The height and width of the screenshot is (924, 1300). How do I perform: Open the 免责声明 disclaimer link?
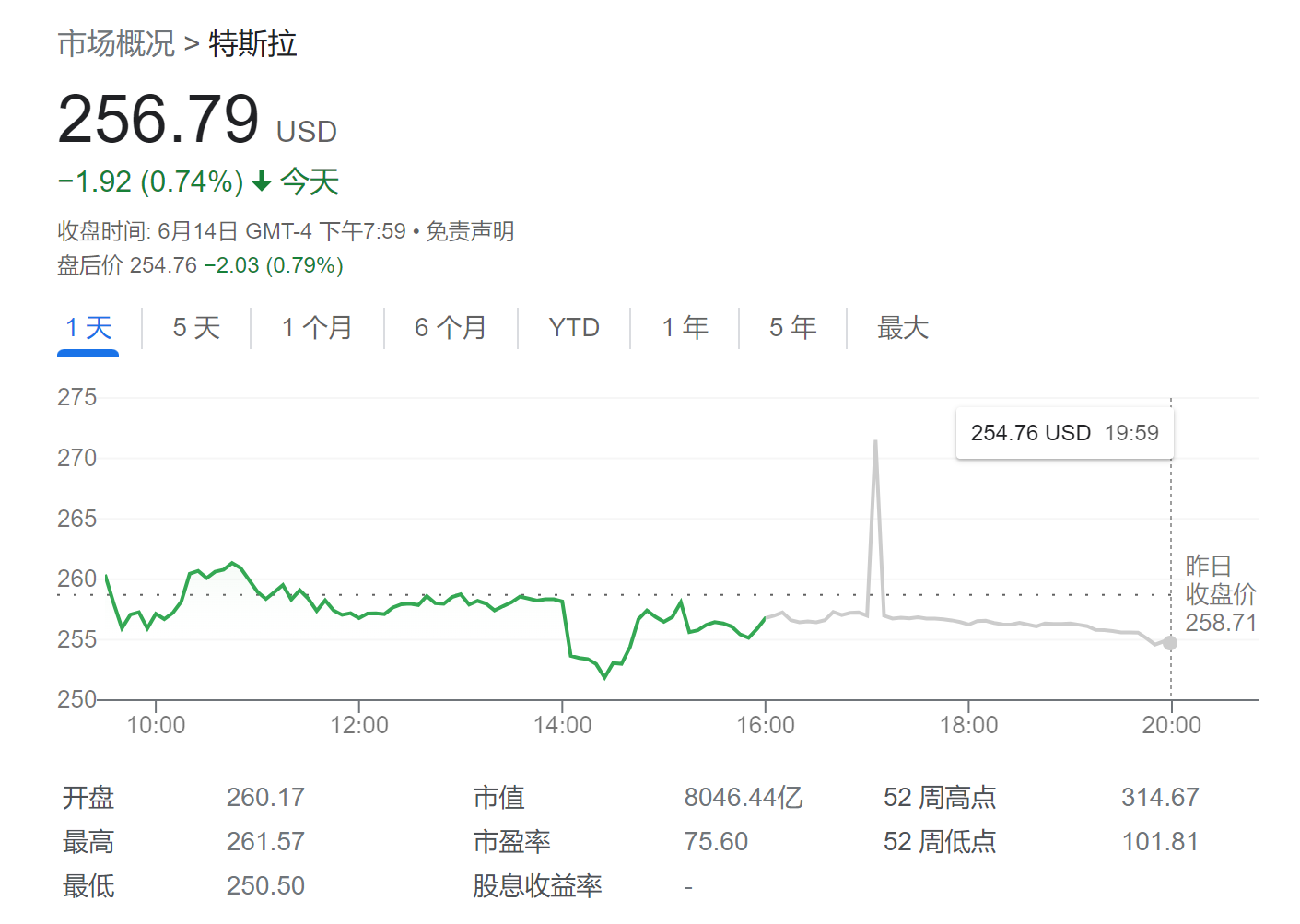[470, 230]
